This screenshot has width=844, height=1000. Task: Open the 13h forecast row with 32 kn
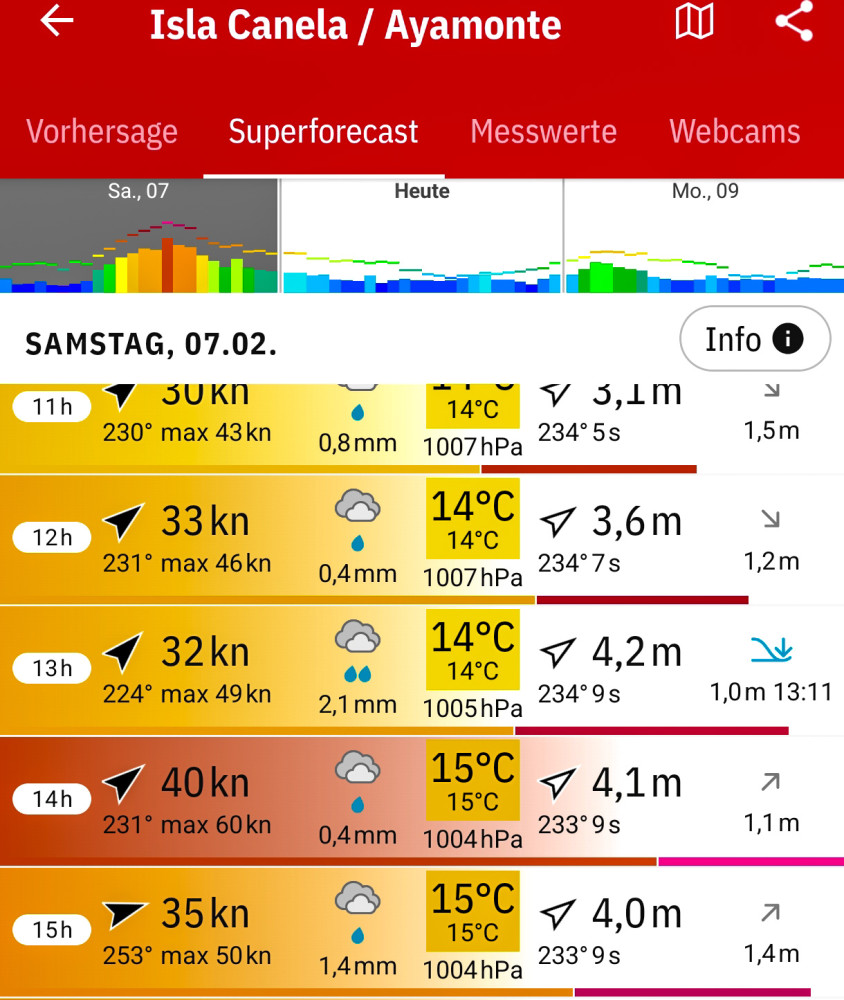click(x=422, y=668)
